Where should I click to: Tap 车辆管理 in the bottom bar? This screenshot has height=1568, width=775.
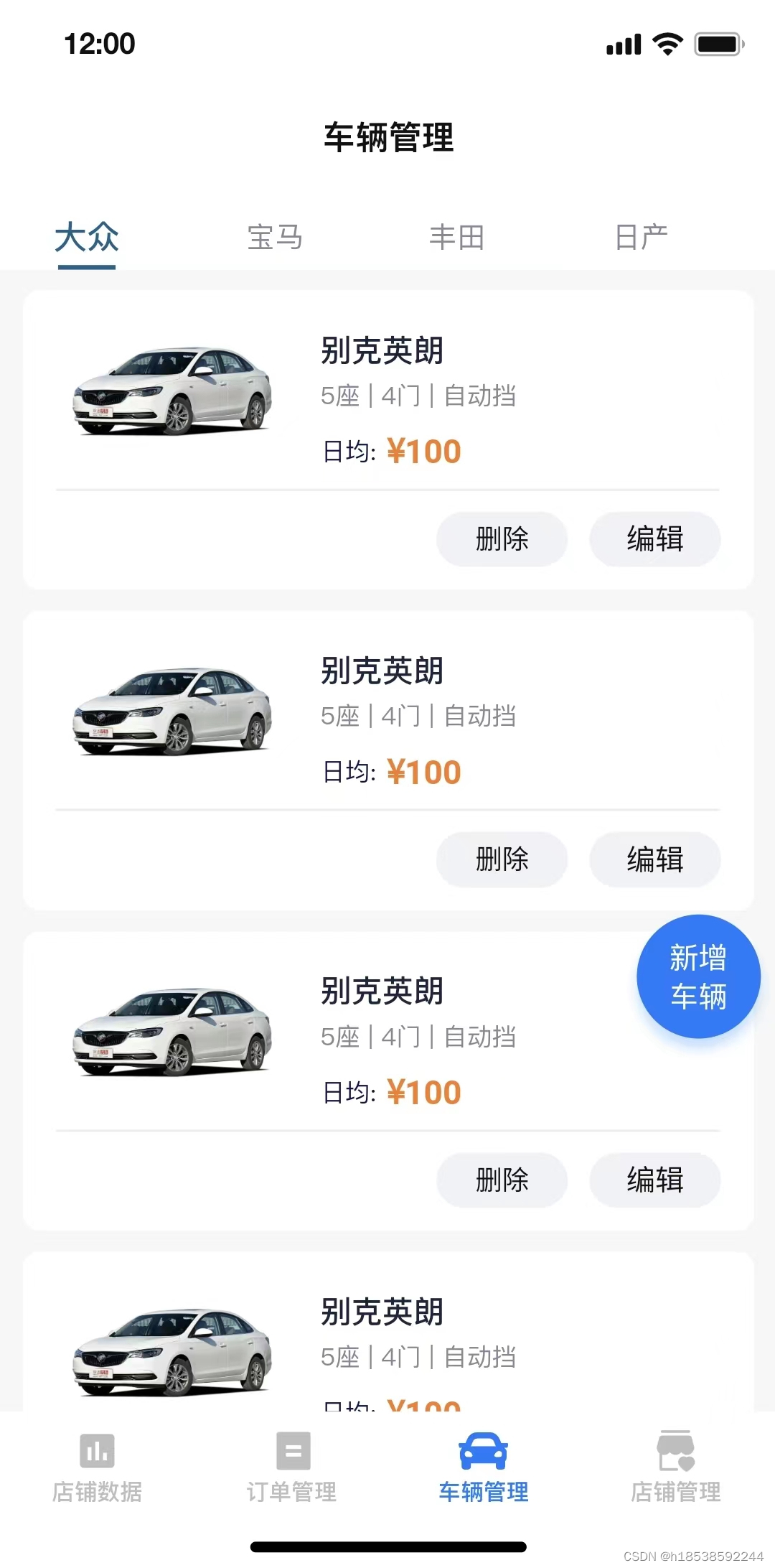[x=484, y=1467]
